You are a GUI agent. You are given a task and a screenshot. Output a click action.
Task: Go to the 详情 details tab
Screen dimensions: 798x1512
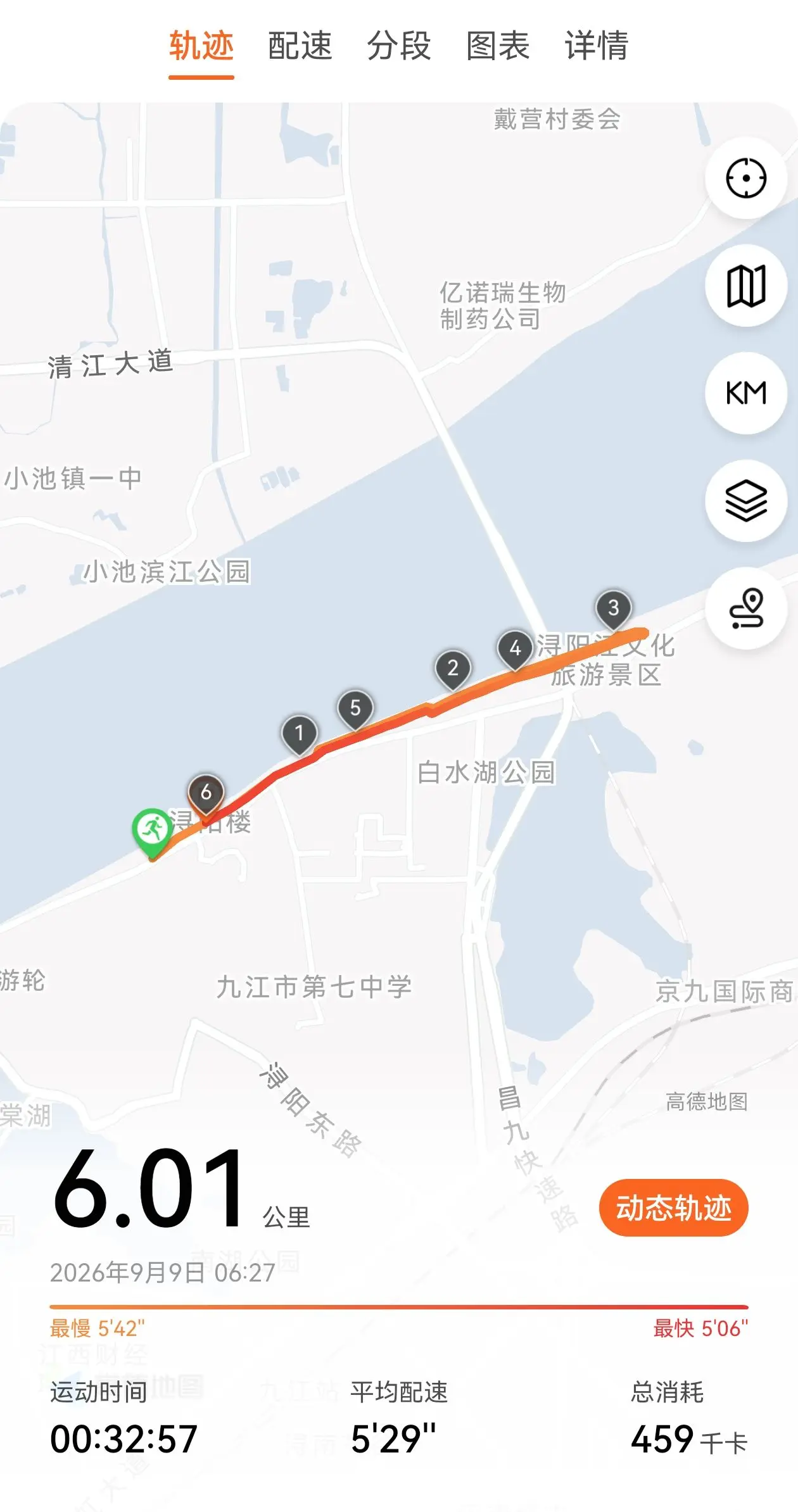click(x=597, y=46)
